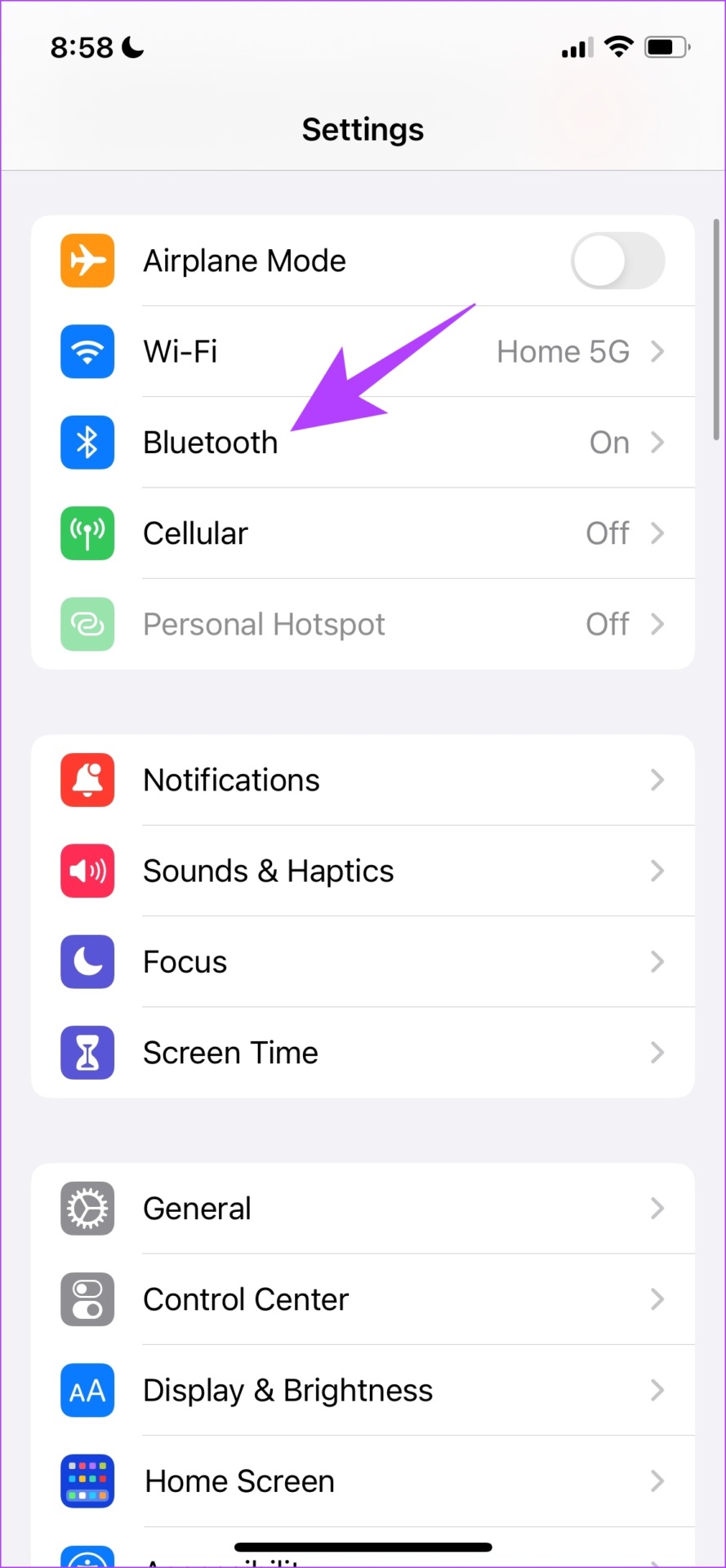Open Focus settings

[363, 962]
